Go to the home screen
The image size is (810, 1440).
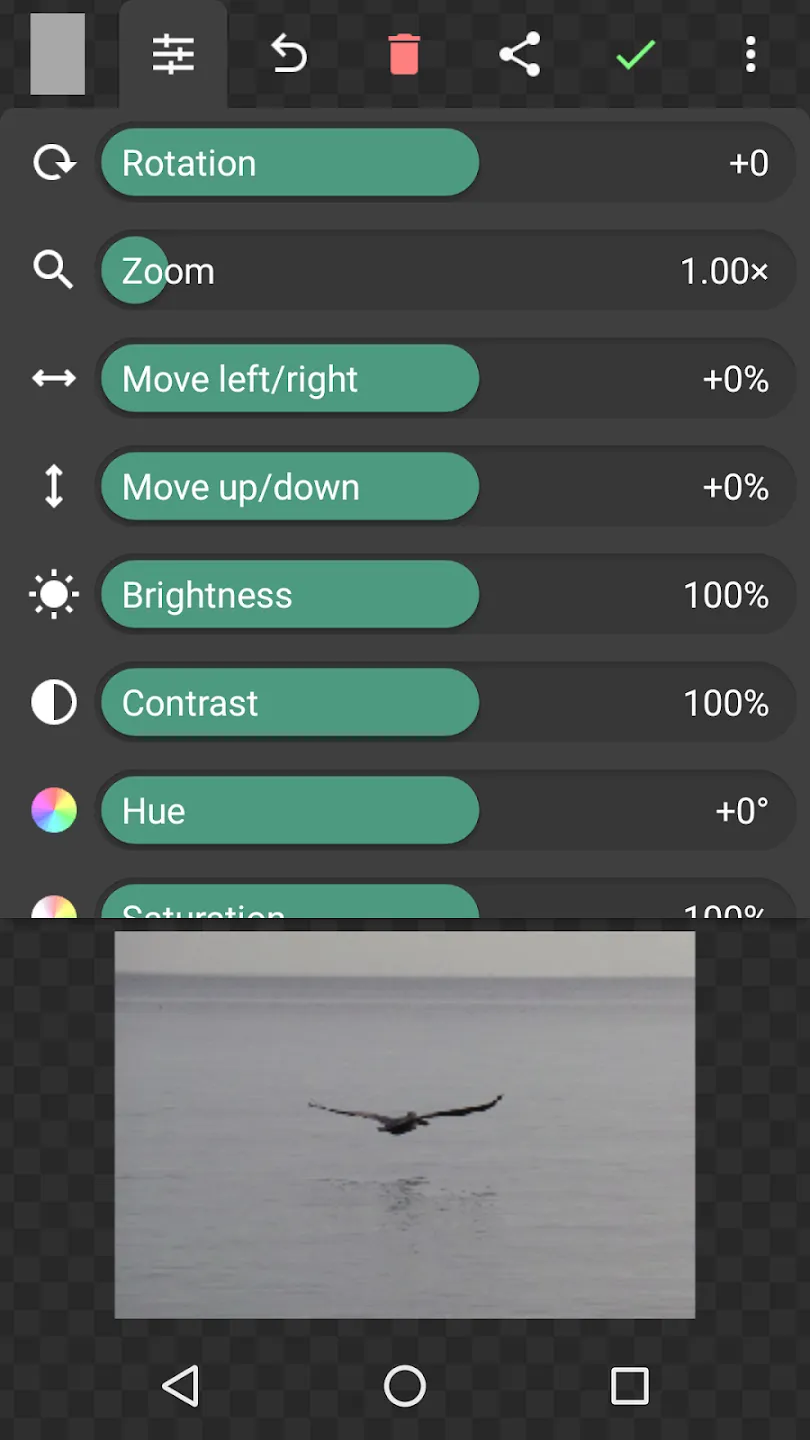405,1386
